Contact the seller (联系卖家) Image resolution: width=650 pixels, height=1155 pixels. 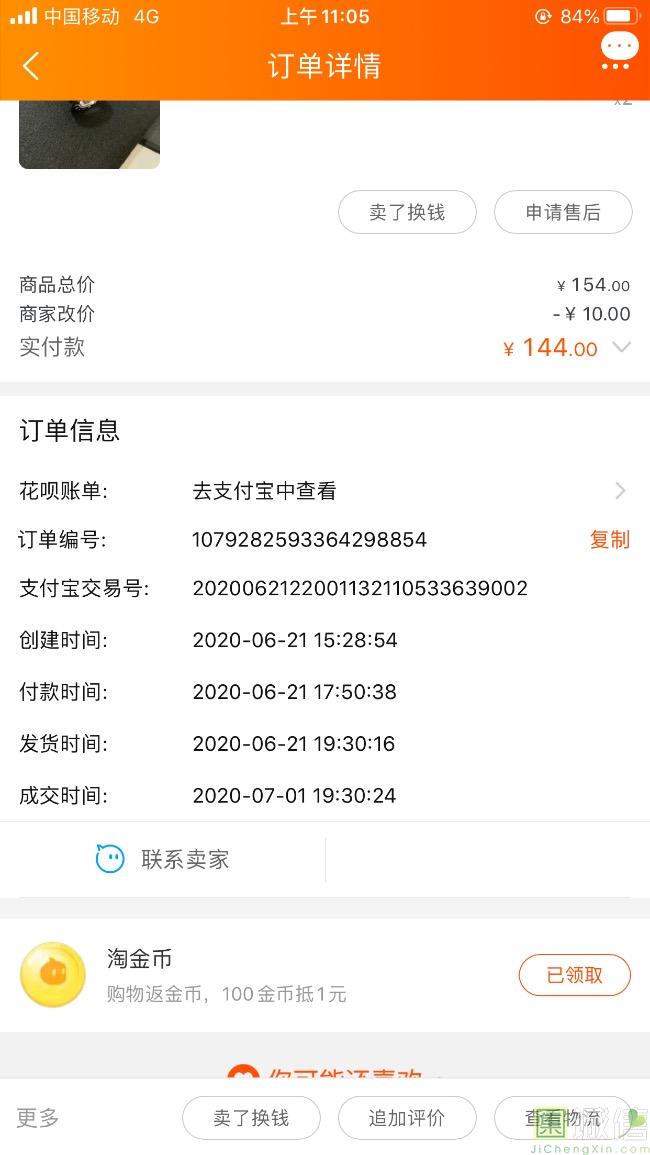coord(163,859)
